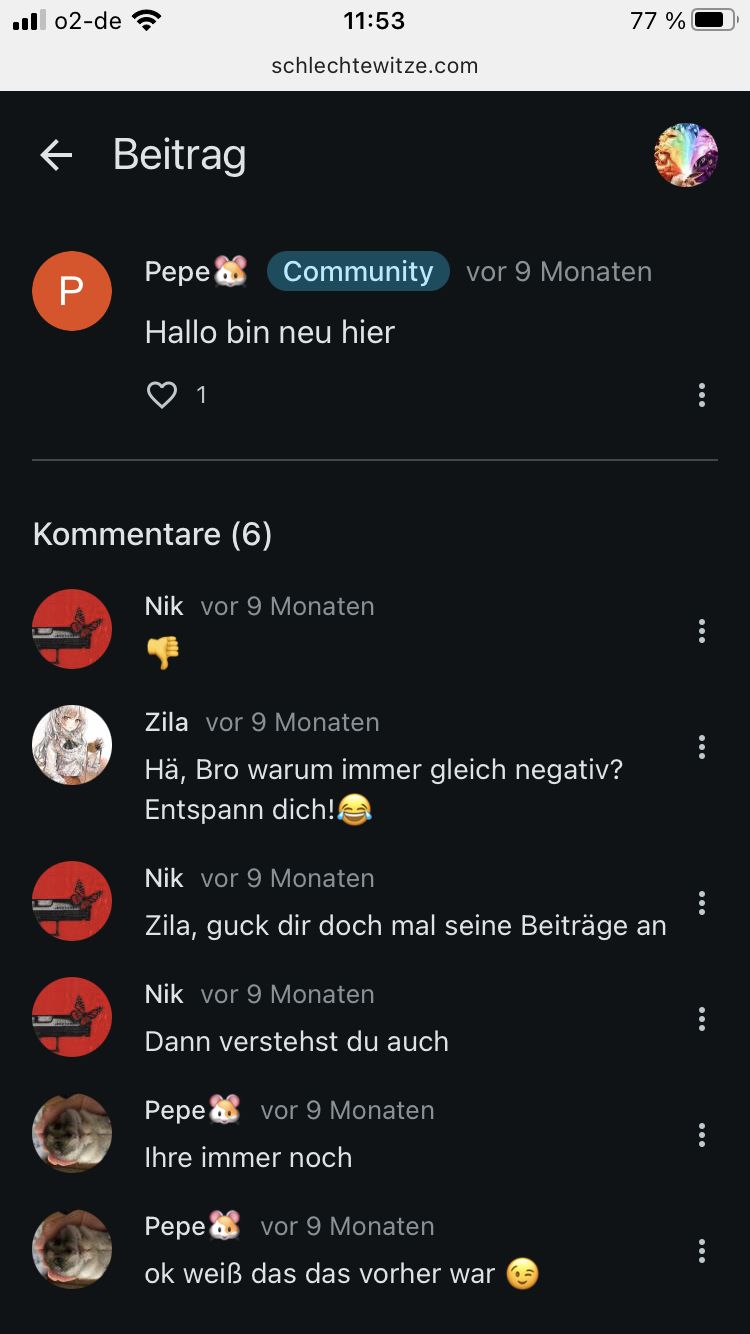Like the post "Hallo bin neu hier"

[x=162, y=395]
